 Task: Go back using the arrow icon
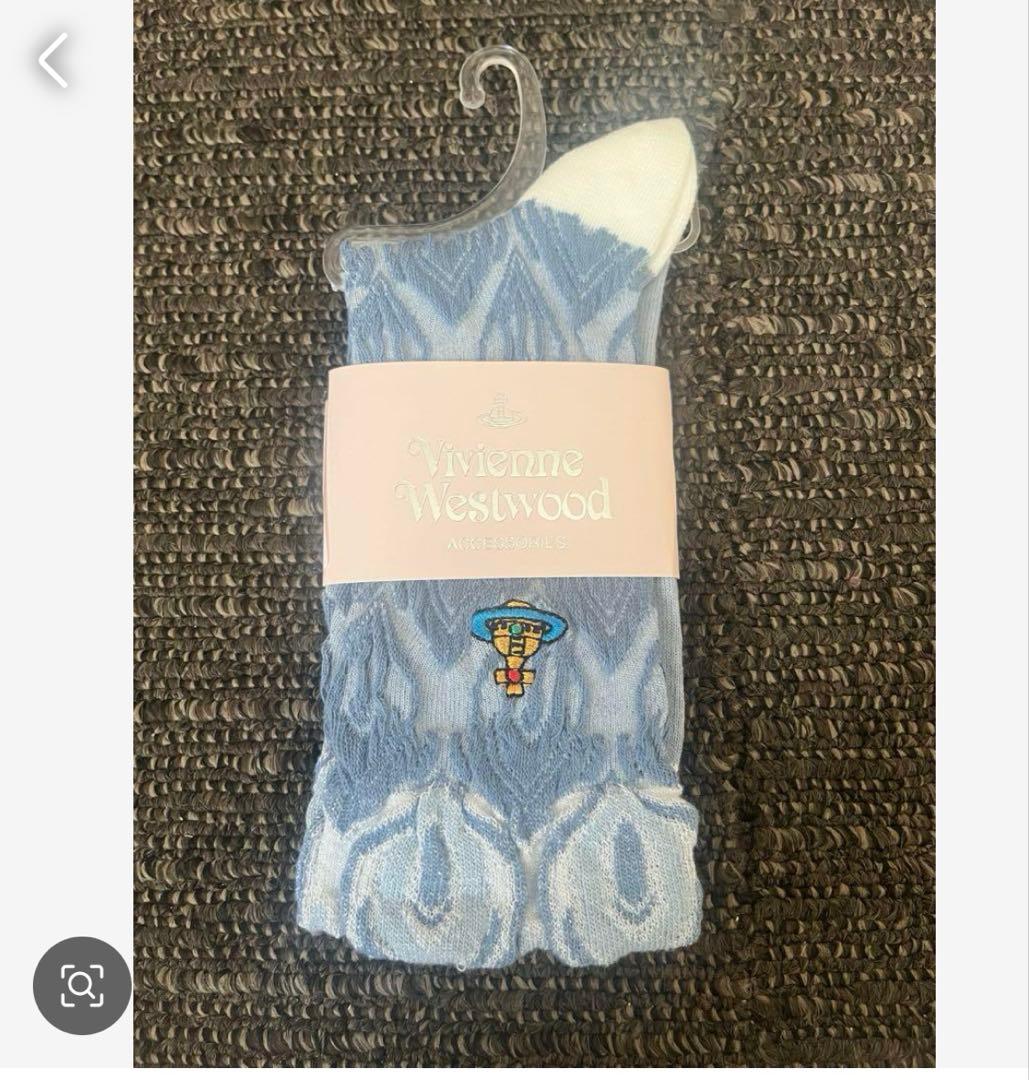click(54, 61)
